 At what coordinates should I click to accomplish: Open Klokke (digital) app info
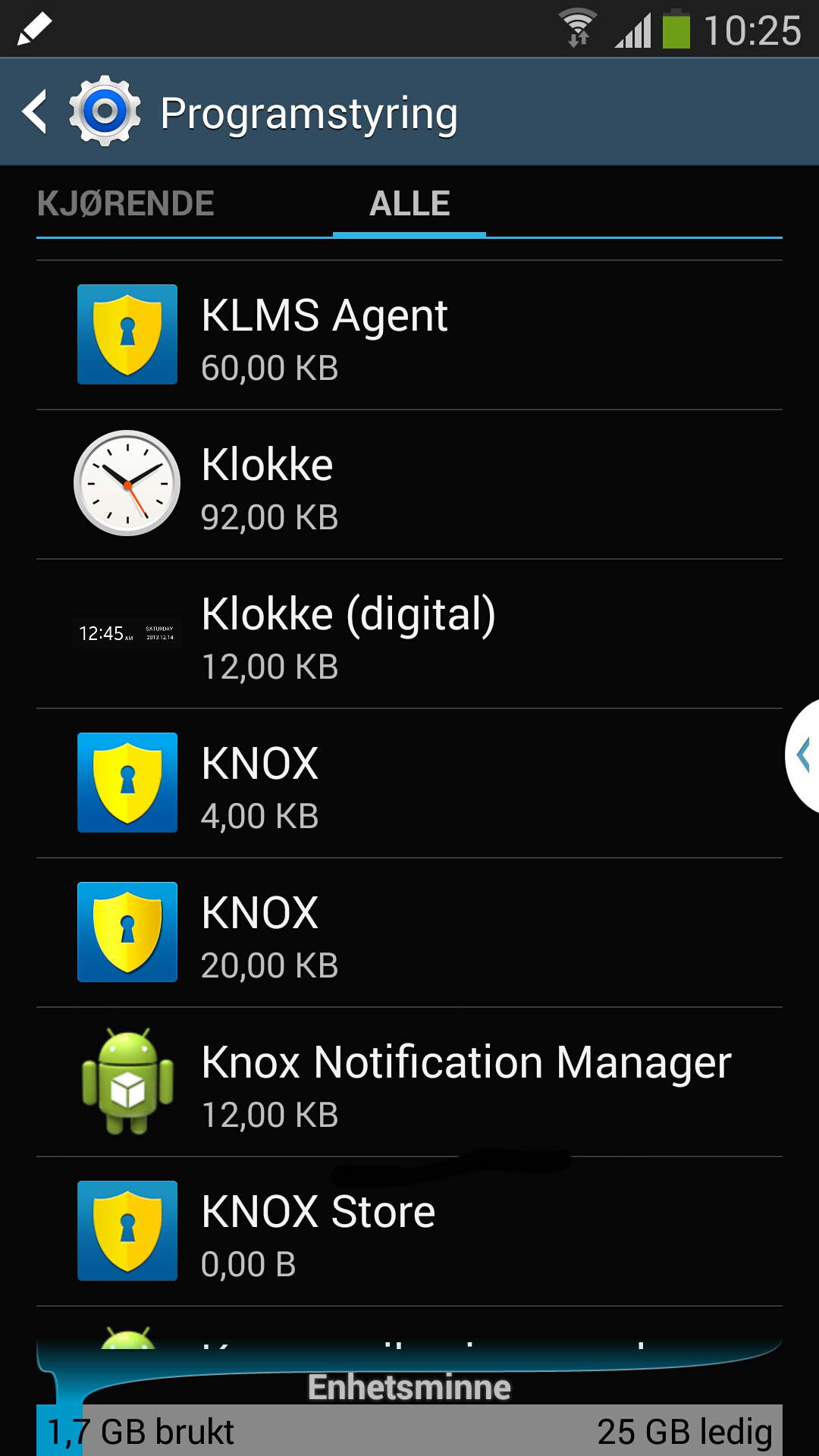tap(409, 634)
